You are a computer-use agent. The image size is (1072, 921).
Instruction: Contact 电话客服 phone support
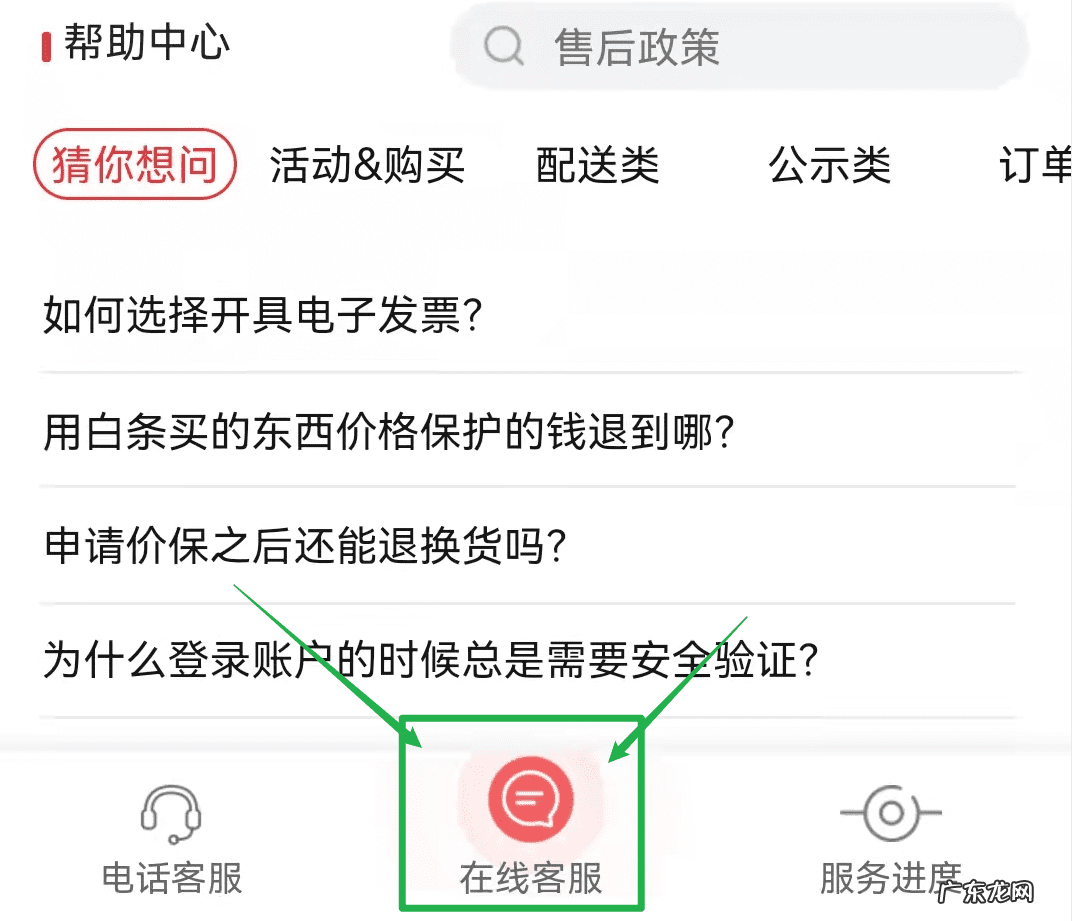[x=172, y=838]
